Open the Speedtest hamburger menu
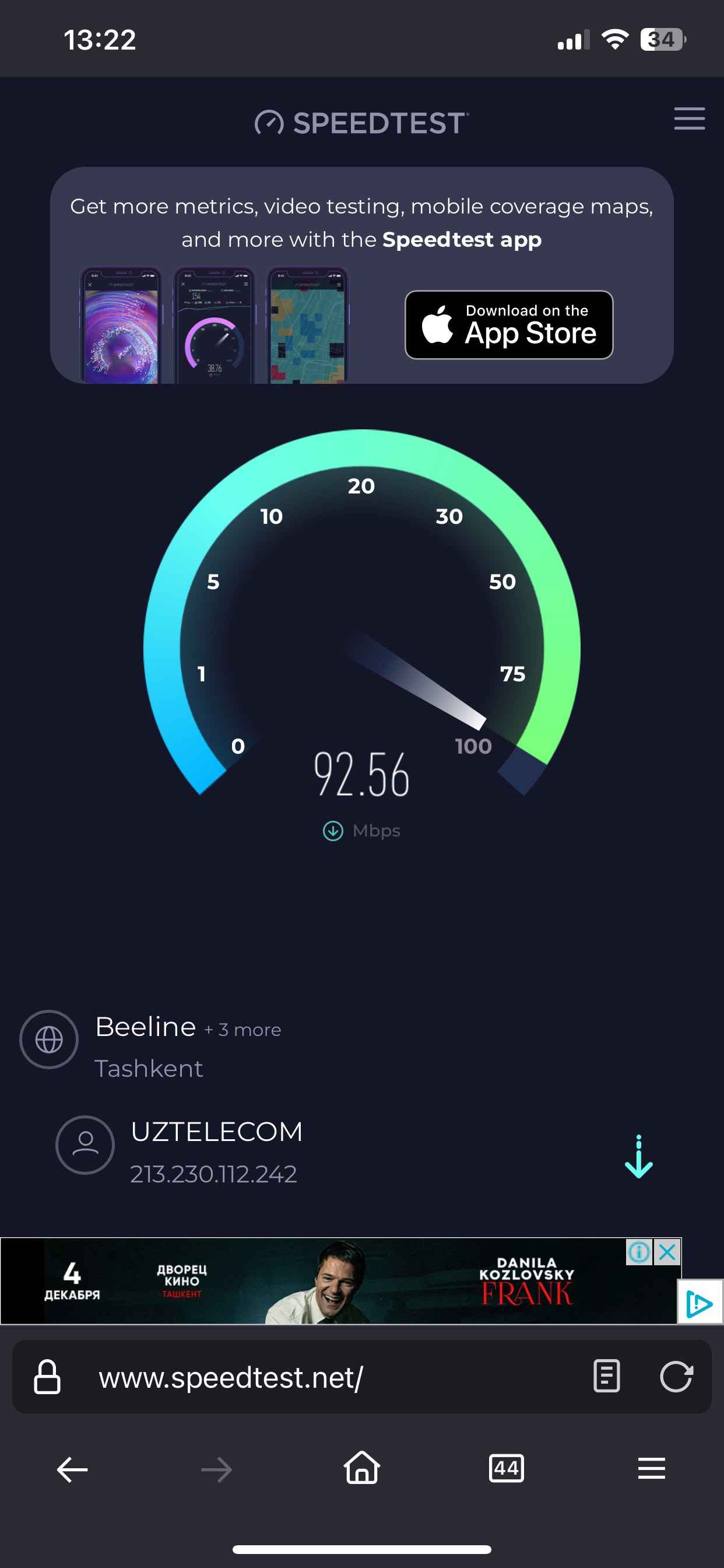The height and width of the screenshot is (1568, 724). 688,118
